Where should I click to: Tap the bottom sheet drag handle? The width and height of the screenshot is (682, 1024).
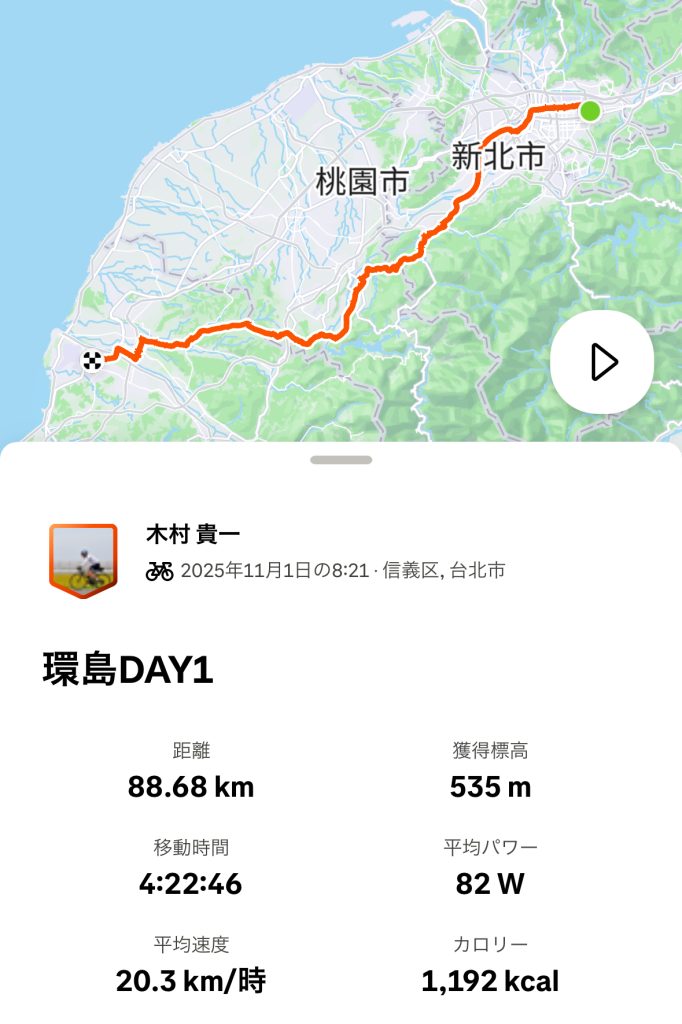(341, 460)
